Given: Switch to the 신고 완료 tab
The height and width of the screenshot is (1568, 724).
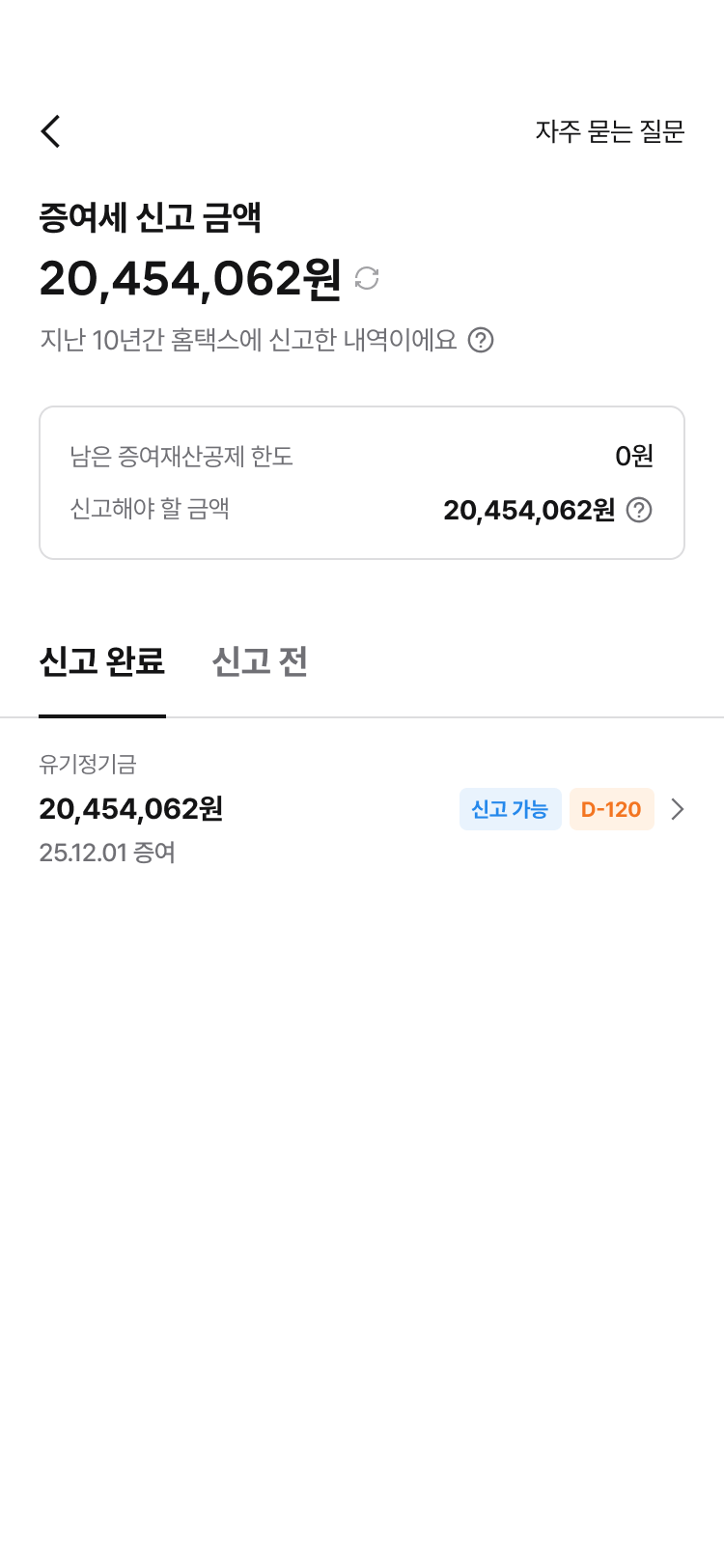Looking at the screenshot, I should pos(102,662).
